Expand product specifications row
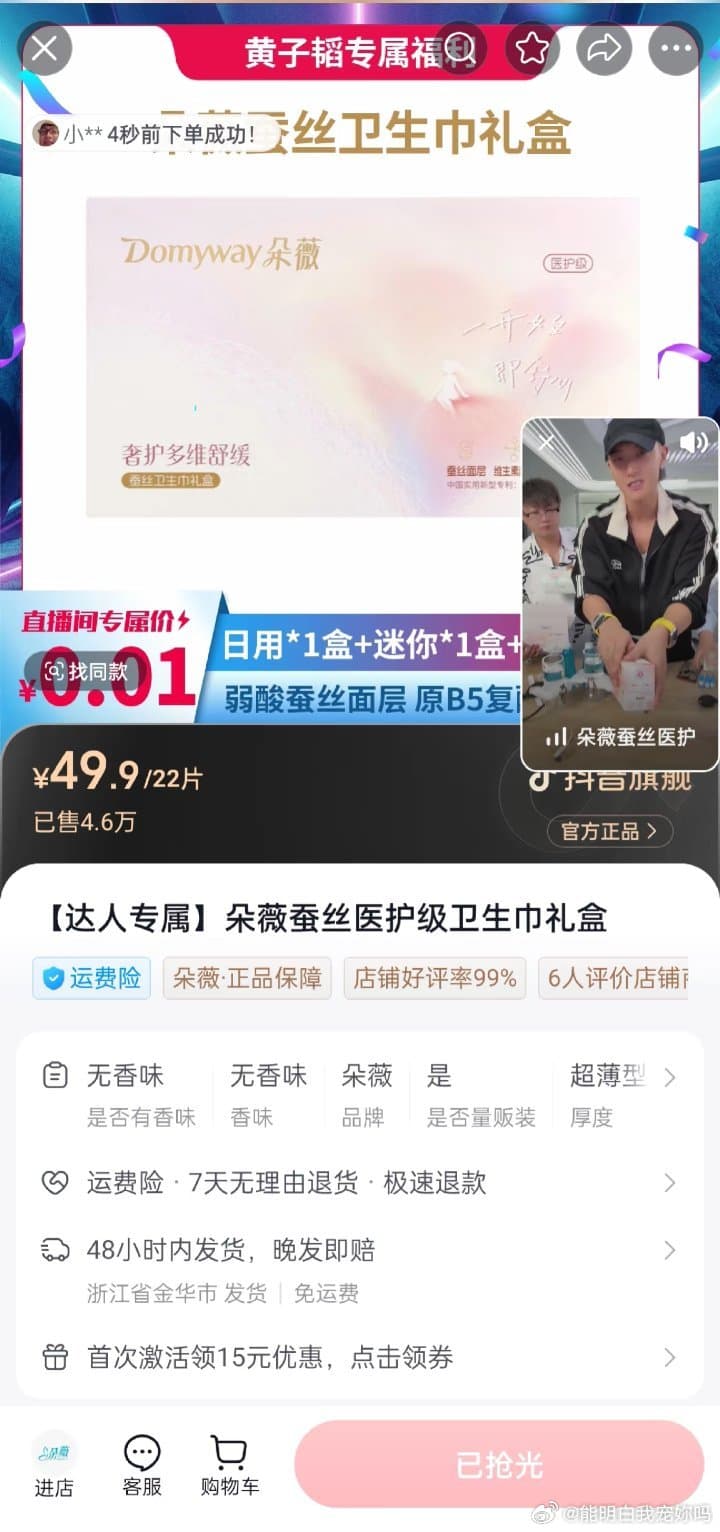Screen dimensions: 720x1532 click(x=670, y=1077)
